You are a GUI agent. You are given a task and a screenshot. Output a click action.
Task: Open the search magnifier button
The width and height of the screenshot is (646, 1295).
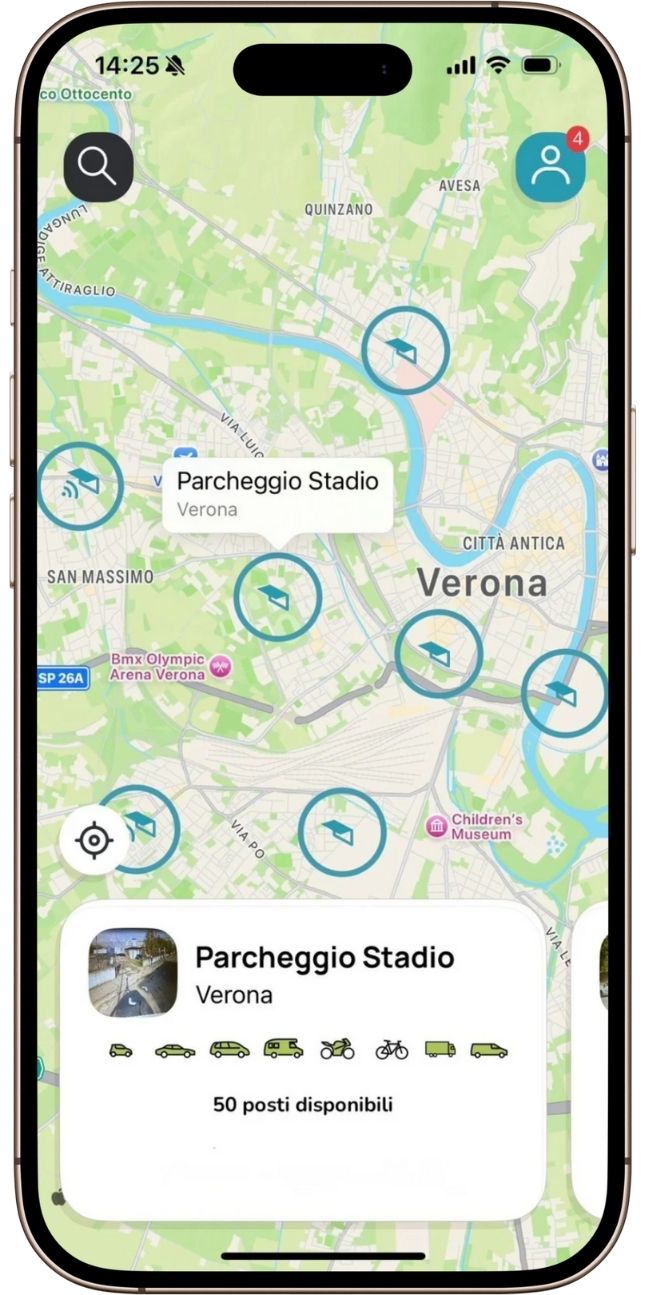[98, 167]
